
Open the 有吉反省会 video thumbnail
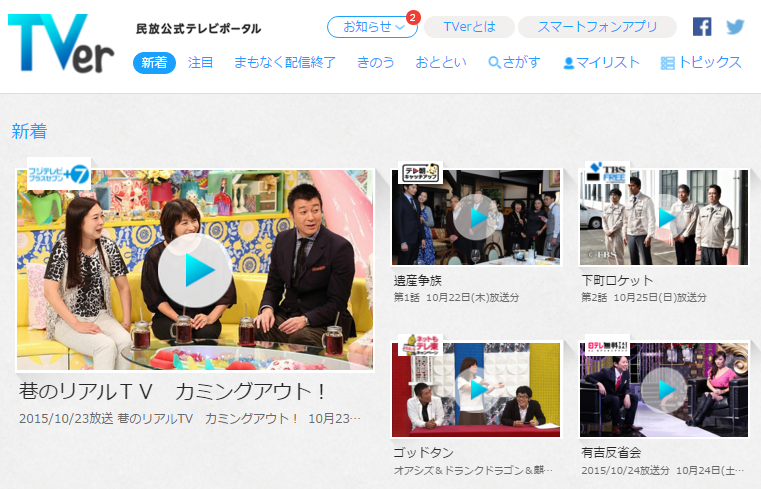[664, 388]
